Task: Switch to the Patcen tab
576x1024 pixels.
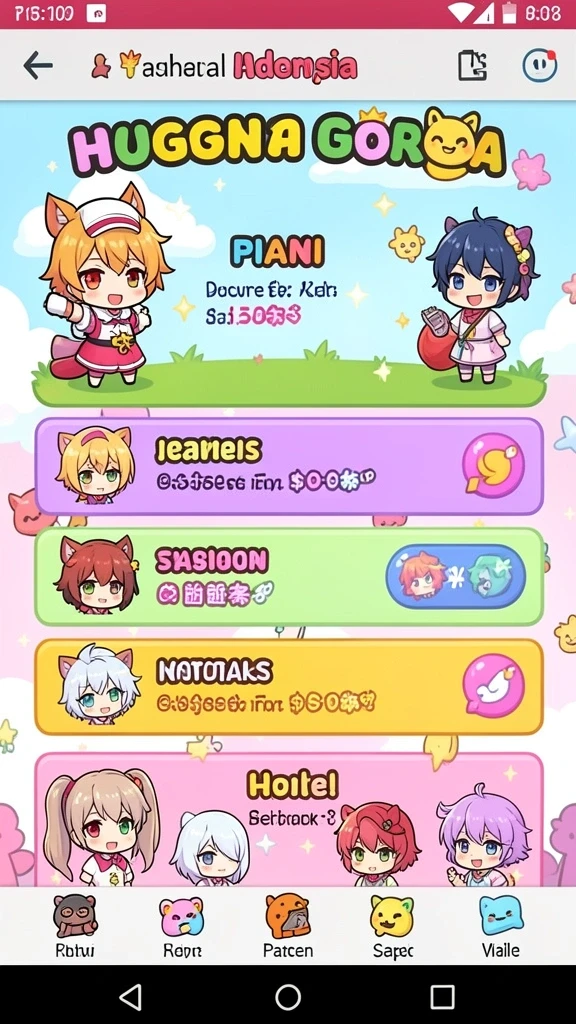Action: coord(288,926)
